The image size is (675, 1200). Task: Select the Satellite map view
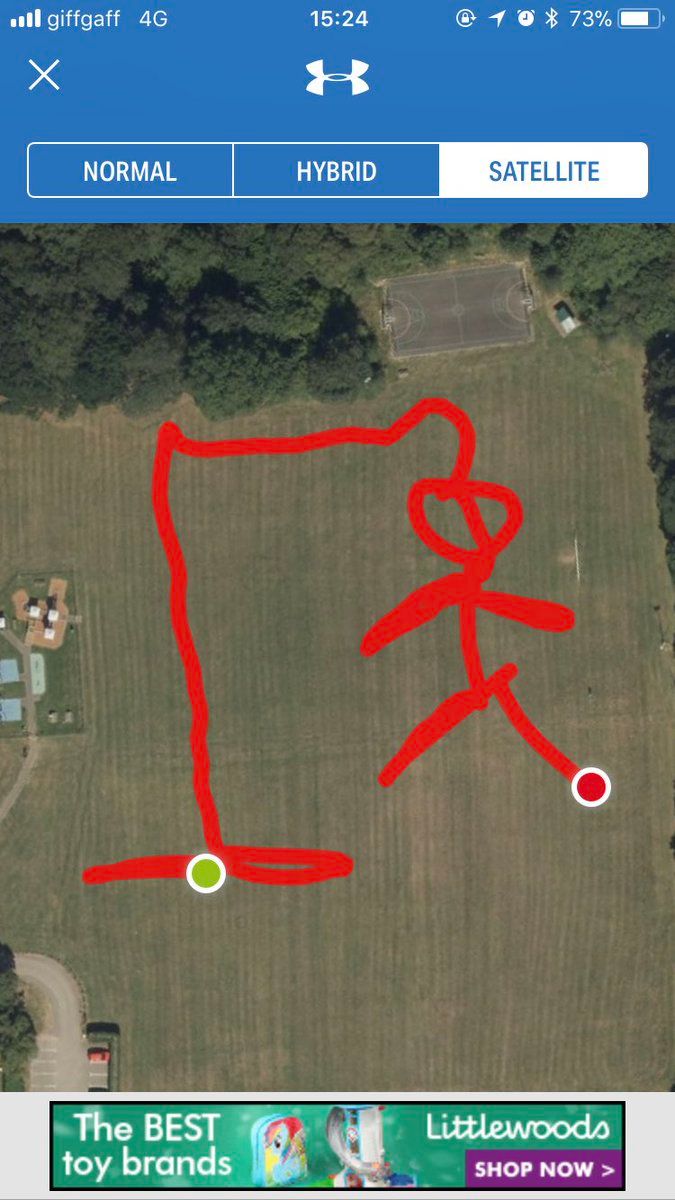pyautogui.click(x=543, y=171)
